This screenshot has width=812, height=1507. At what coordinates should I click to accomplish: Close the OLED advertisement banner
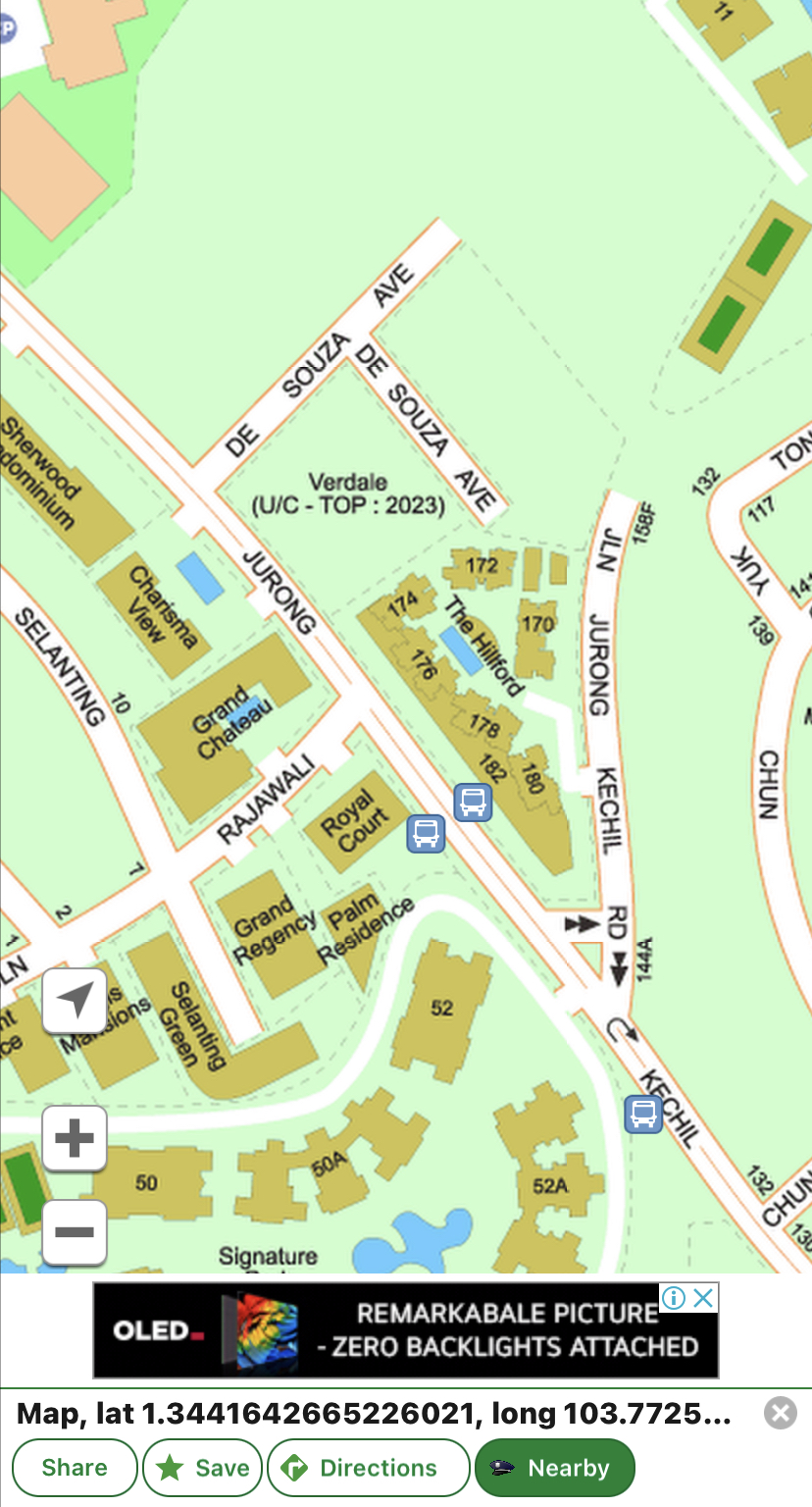pos(703,1298)
